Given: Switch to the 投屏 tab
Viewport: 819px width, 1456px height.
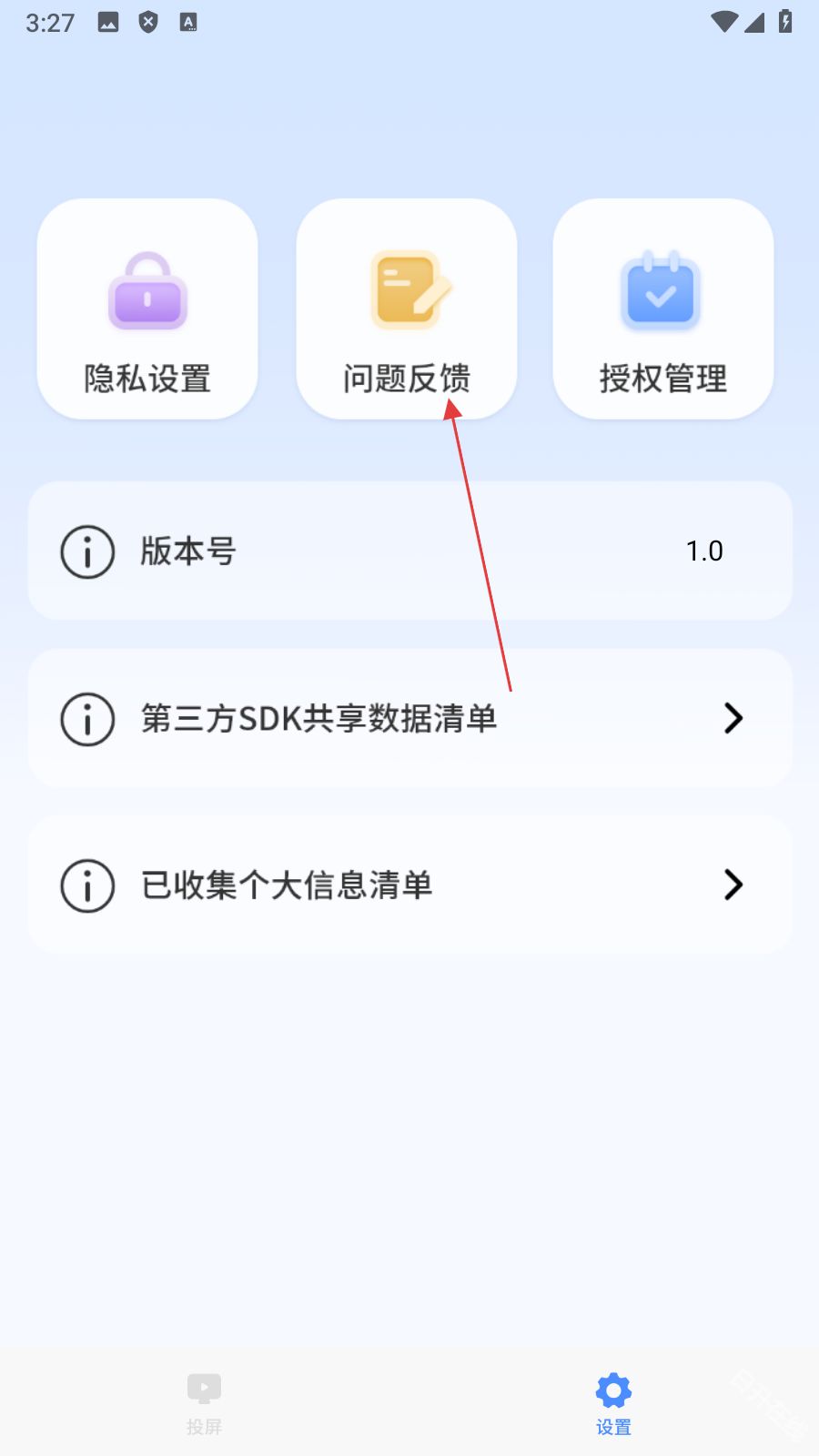Looking at the screenshot, I should pyautogui.click(x=204, y=1401).
